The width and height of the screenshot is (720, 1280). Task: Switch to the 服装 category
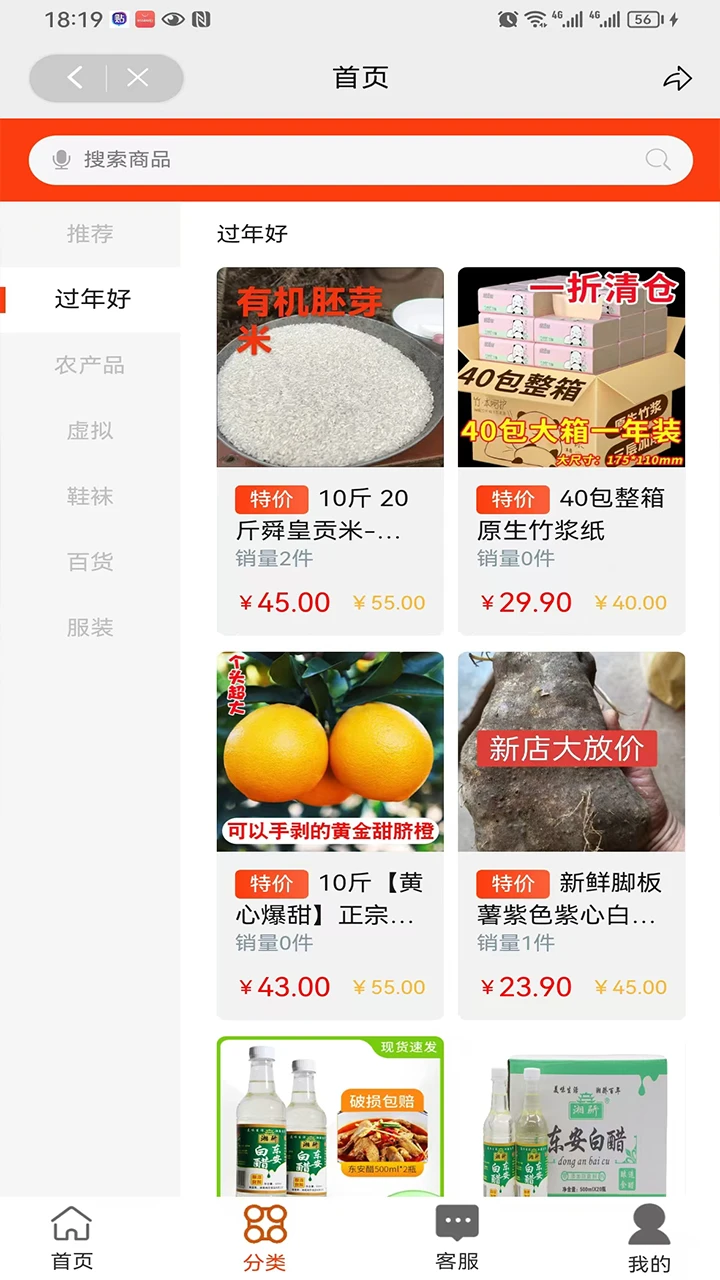pos(91,627)
